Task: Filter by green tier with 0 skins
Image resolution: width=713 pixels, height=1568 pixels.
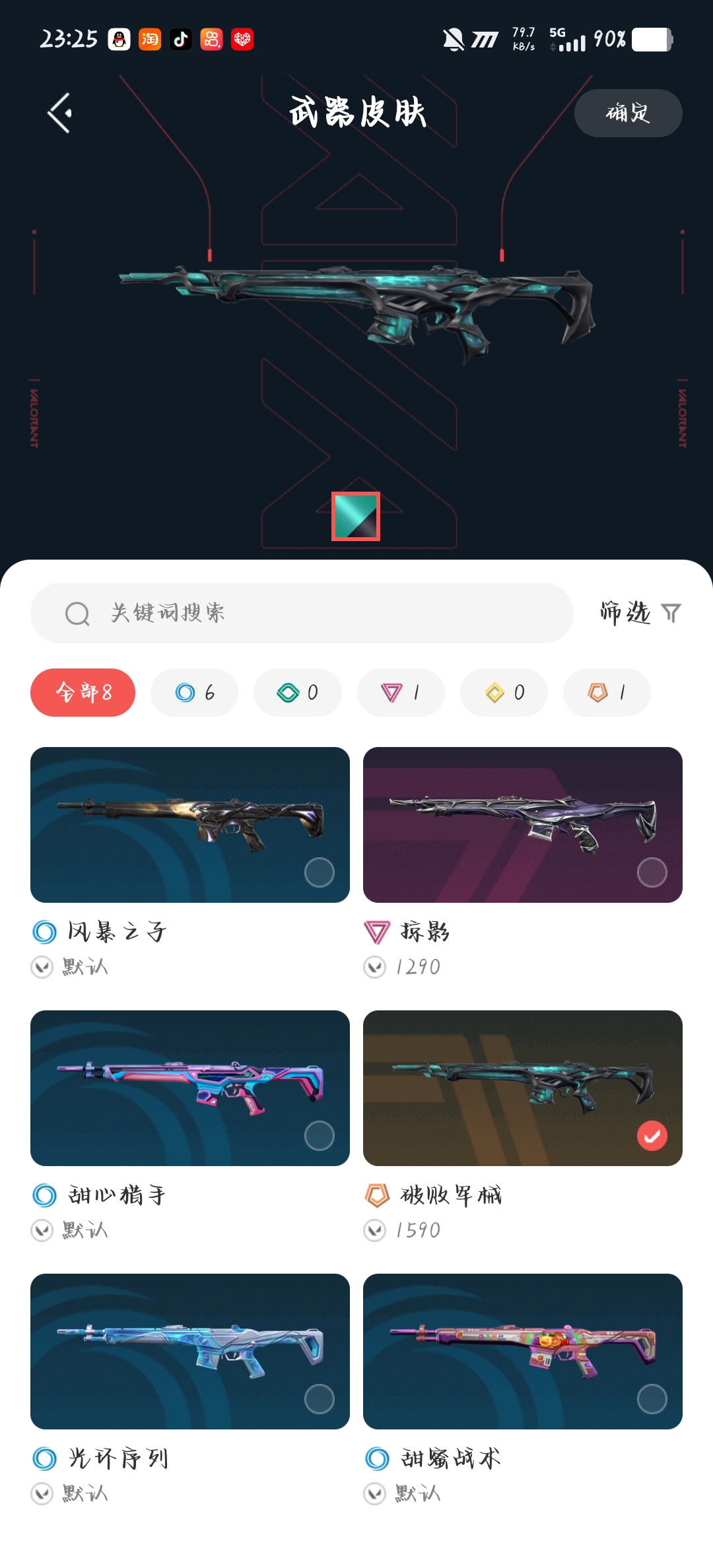Action: [297, 692]
